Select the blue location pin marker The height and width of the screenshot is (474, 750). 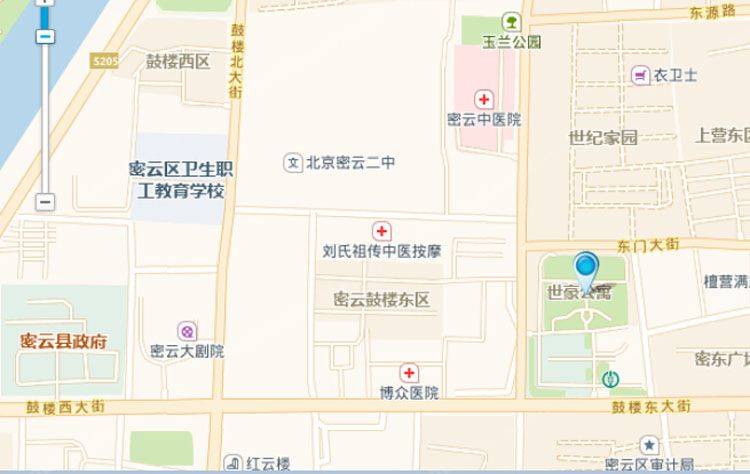pyautogui.click(x=586, y=269)
